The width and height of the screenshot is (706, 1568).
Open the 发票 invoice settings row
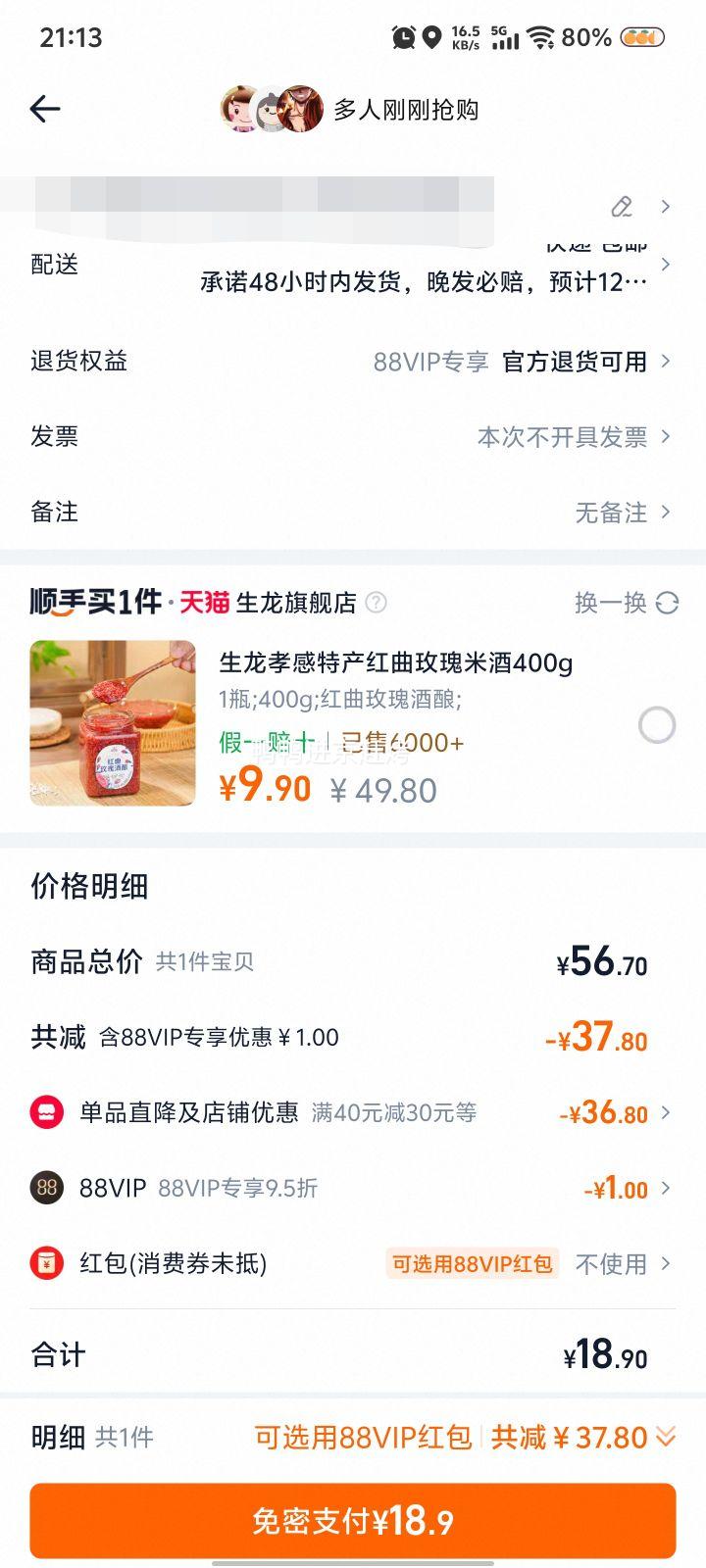tap(353, 436)
